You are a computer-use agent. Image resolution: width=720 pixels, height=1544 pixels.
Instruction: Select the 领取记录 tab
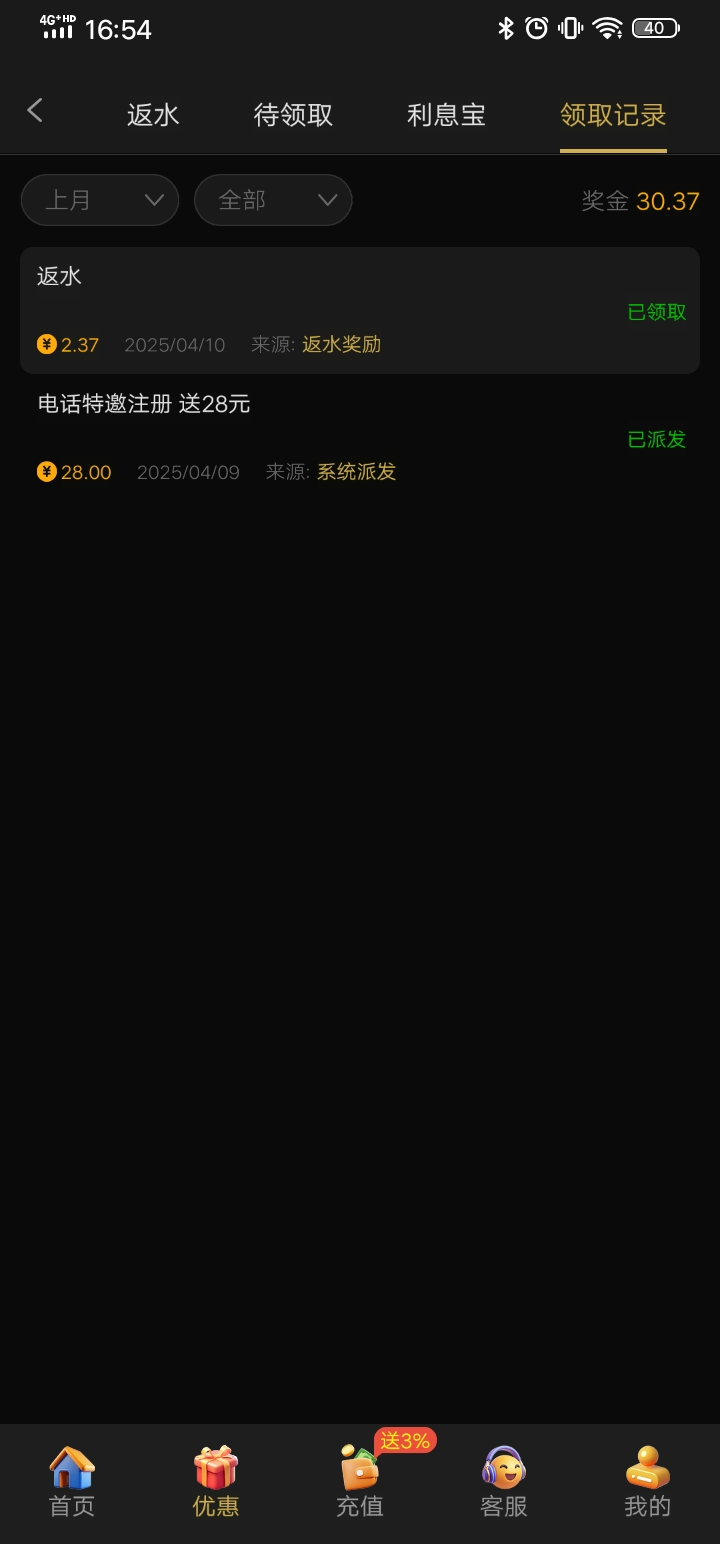(613, 115)
